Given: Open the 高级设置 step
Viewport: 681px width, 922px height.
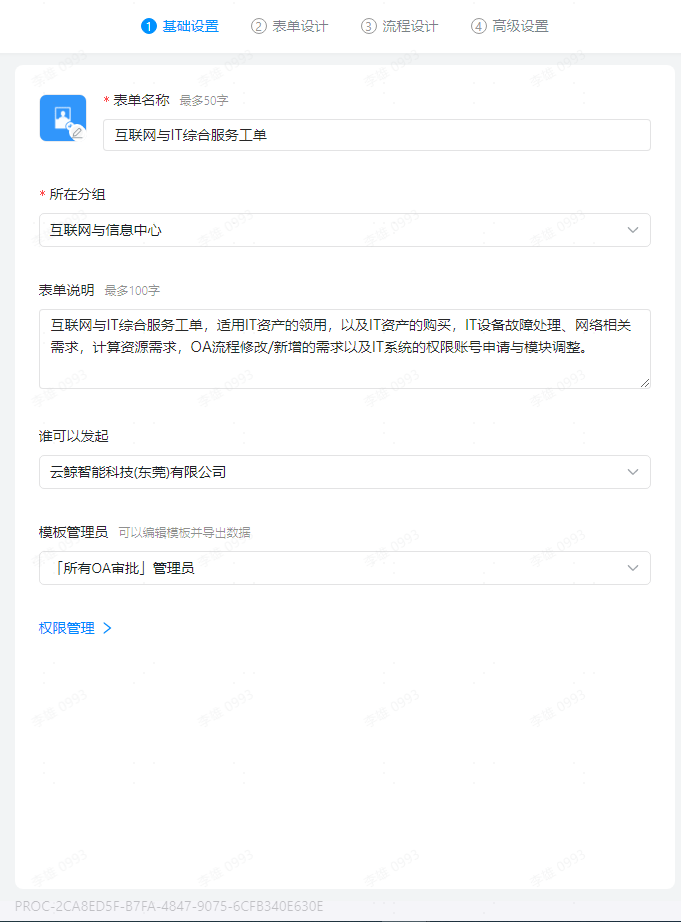Looking at the screenshot, I should coord(510,26).
